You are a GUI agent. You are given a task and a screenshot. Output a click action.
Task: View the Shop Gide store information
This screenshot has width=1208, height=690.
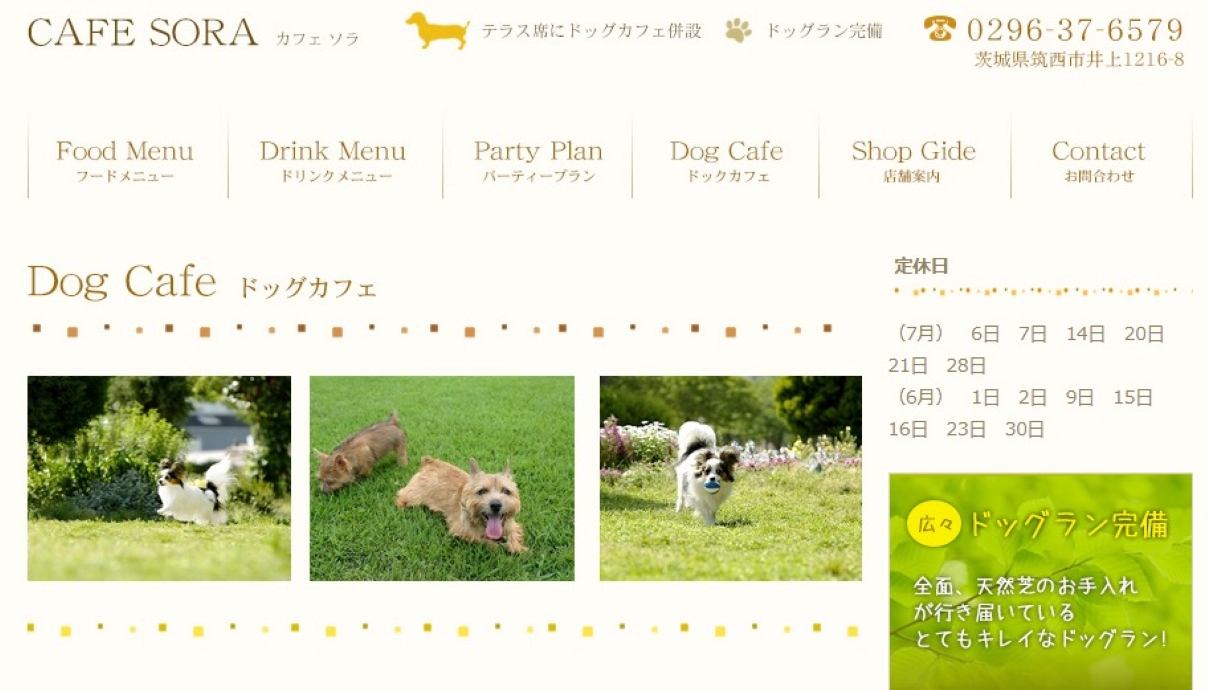coord(913,158)
